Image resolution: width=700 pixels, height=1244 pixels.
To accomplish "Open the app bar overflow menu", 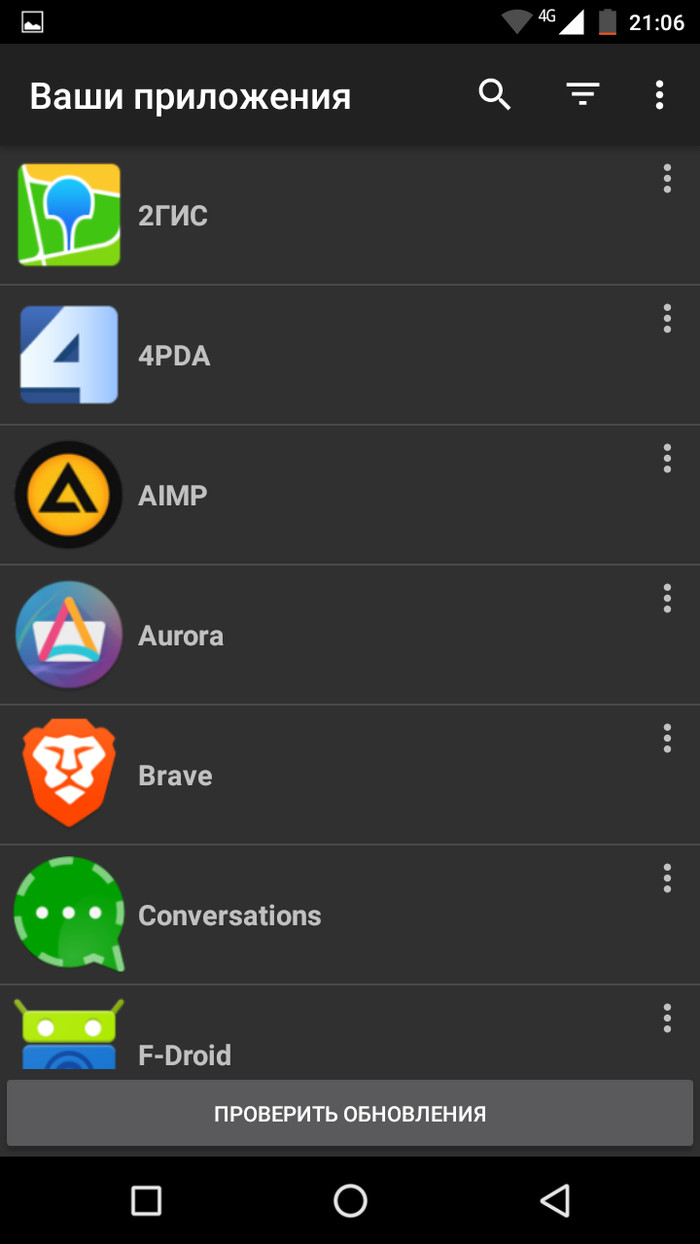I will click(659, 95).
